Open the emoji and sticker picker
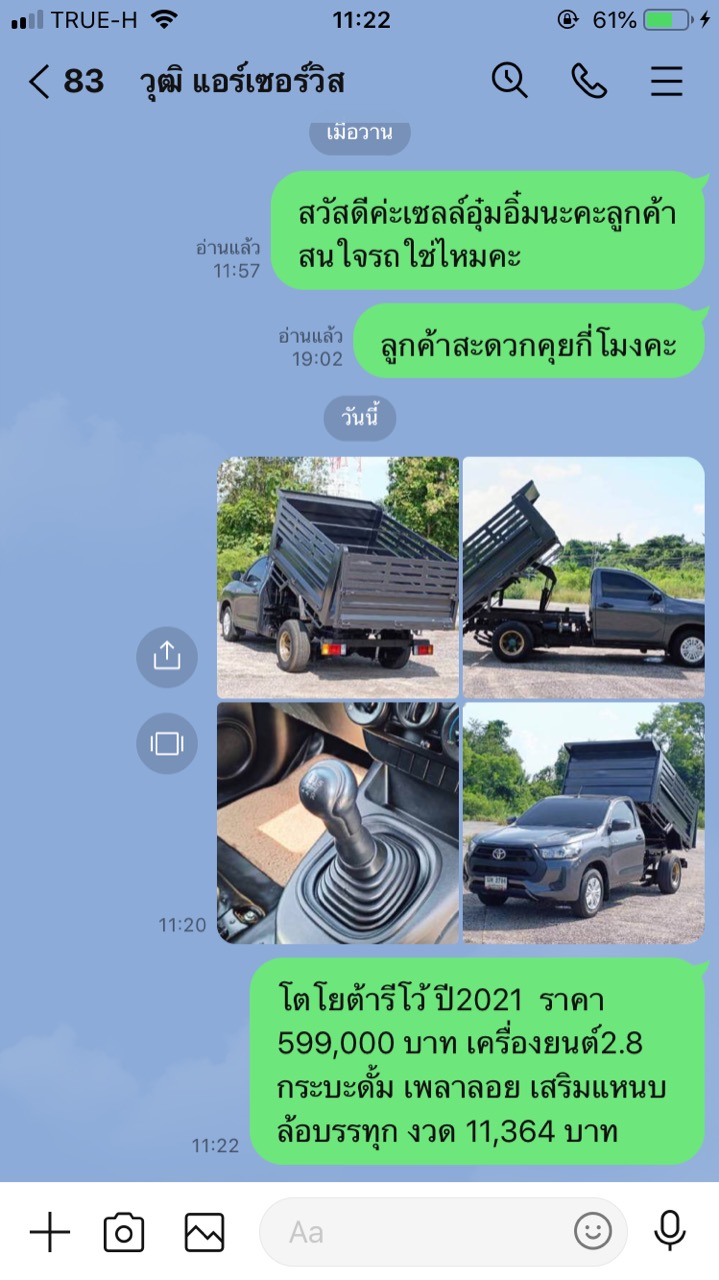The image size is (719, 1280). (x=593, y=1232)
